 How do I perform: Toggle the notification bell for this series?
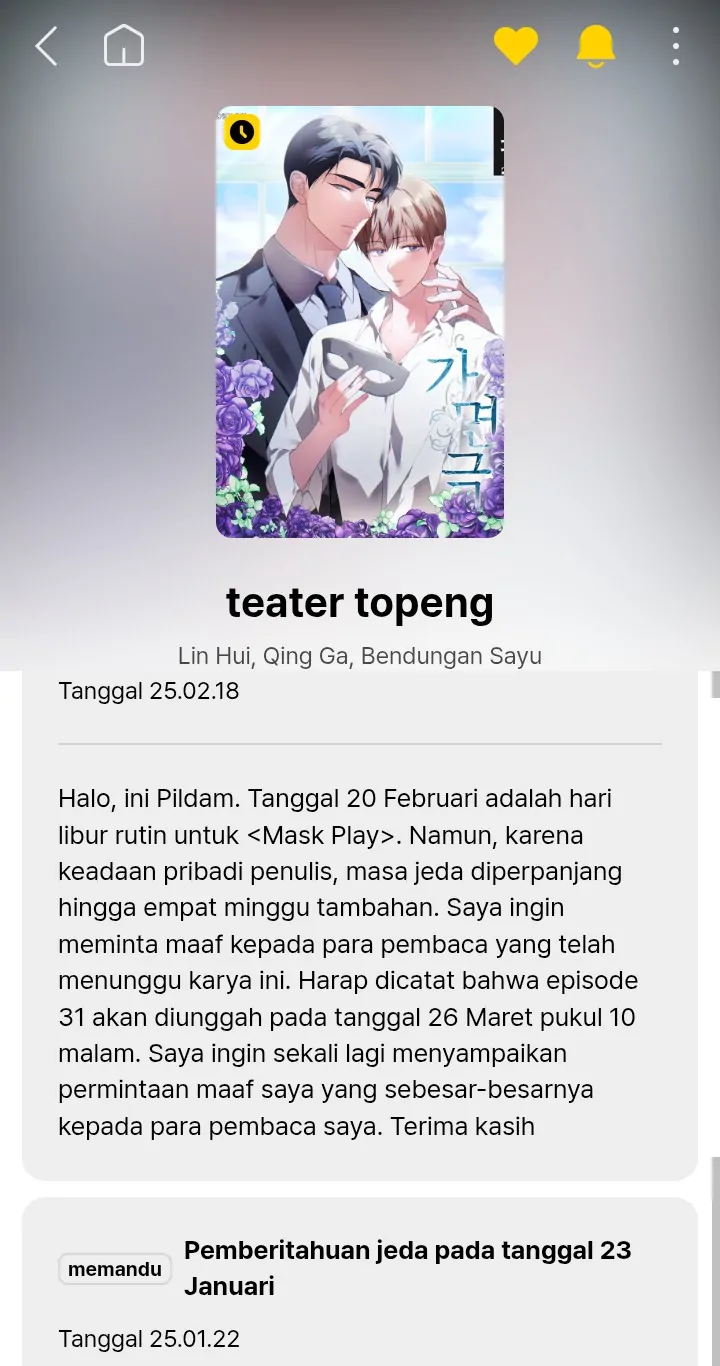pyautogui.click(x=596, y=46)
